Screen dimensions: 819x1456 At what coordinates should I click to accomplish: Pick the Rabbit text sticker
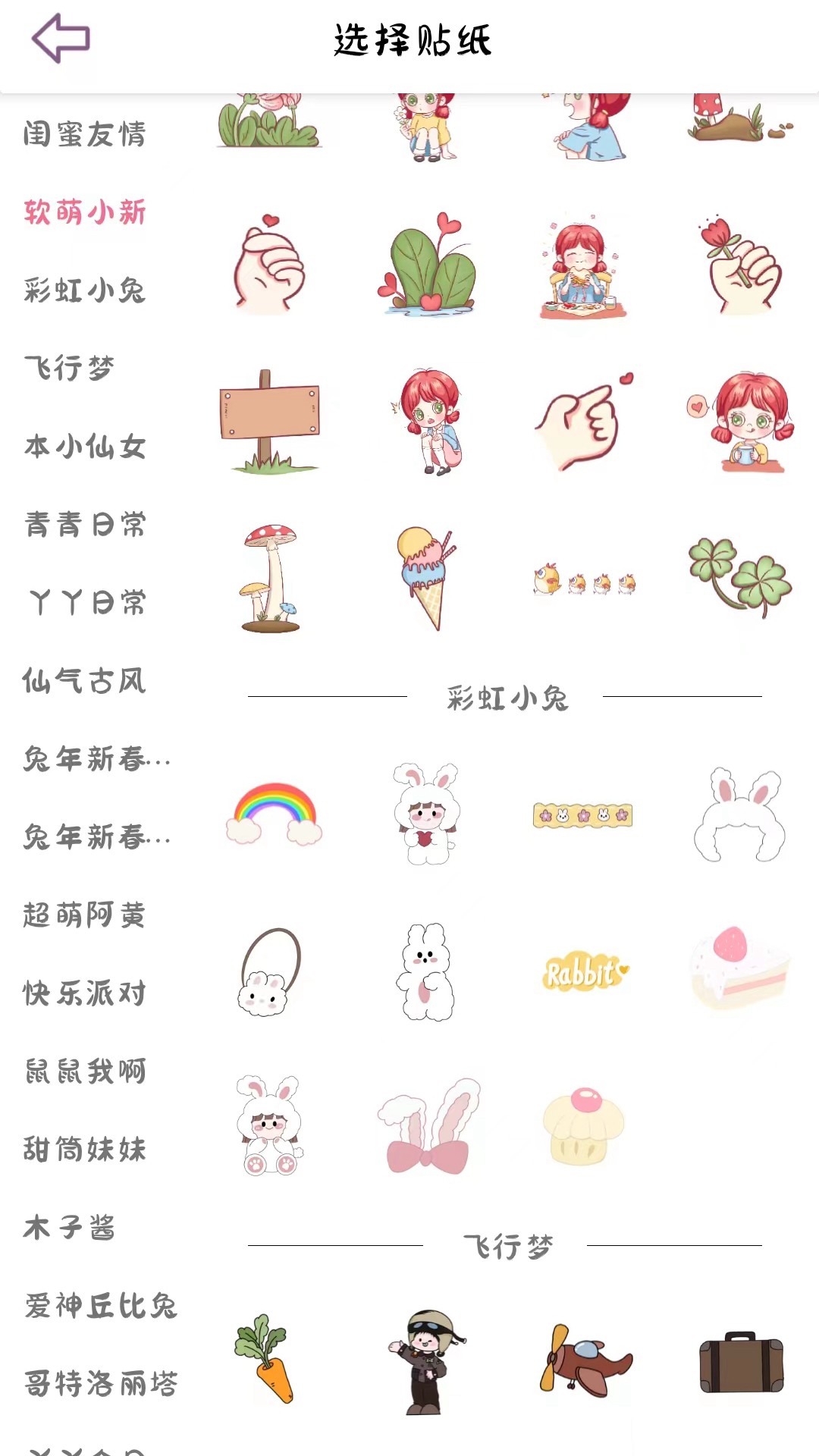pos(582,972)
